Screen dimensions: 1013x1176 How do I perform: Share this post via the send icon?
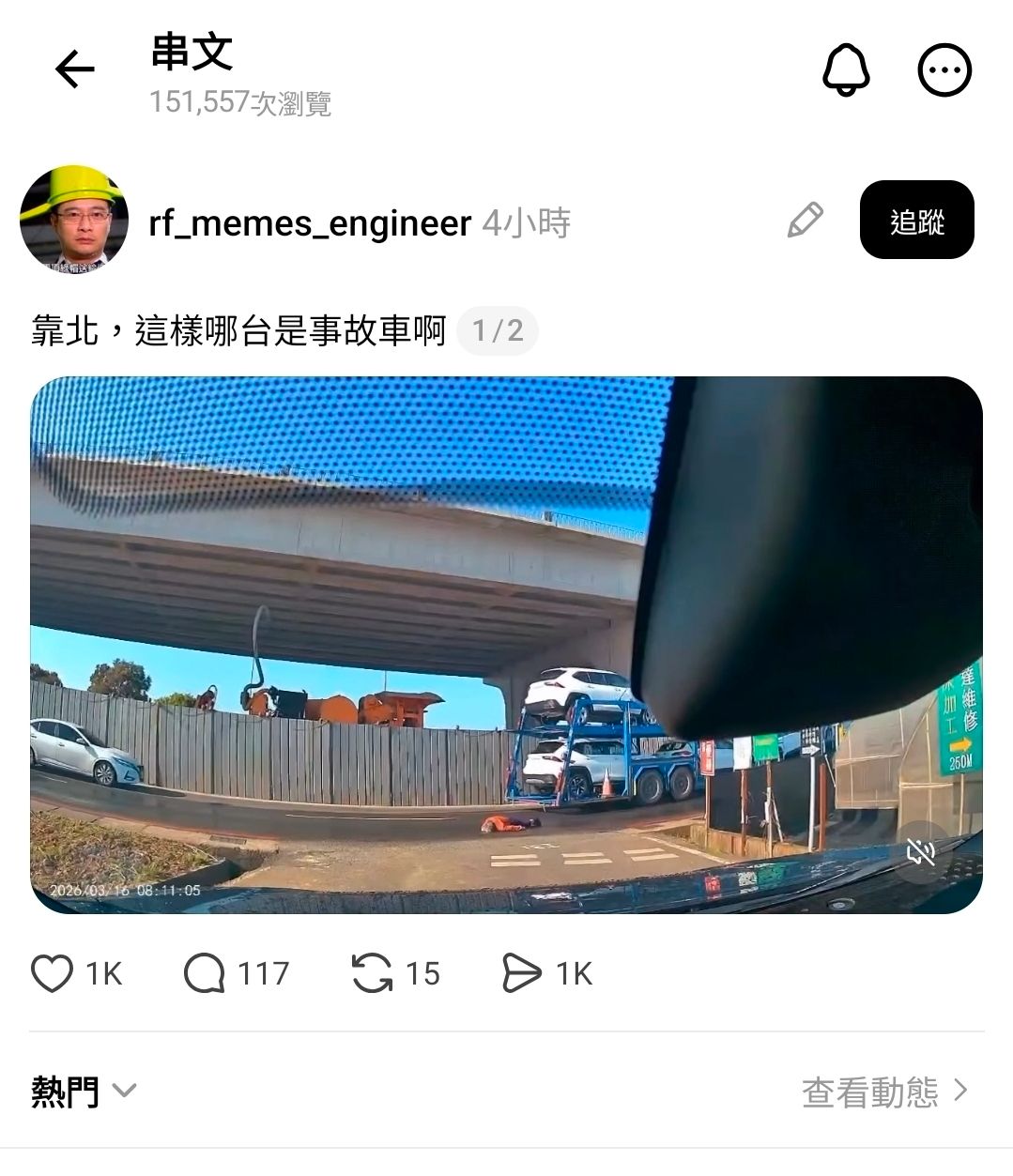tap(522, 973)
